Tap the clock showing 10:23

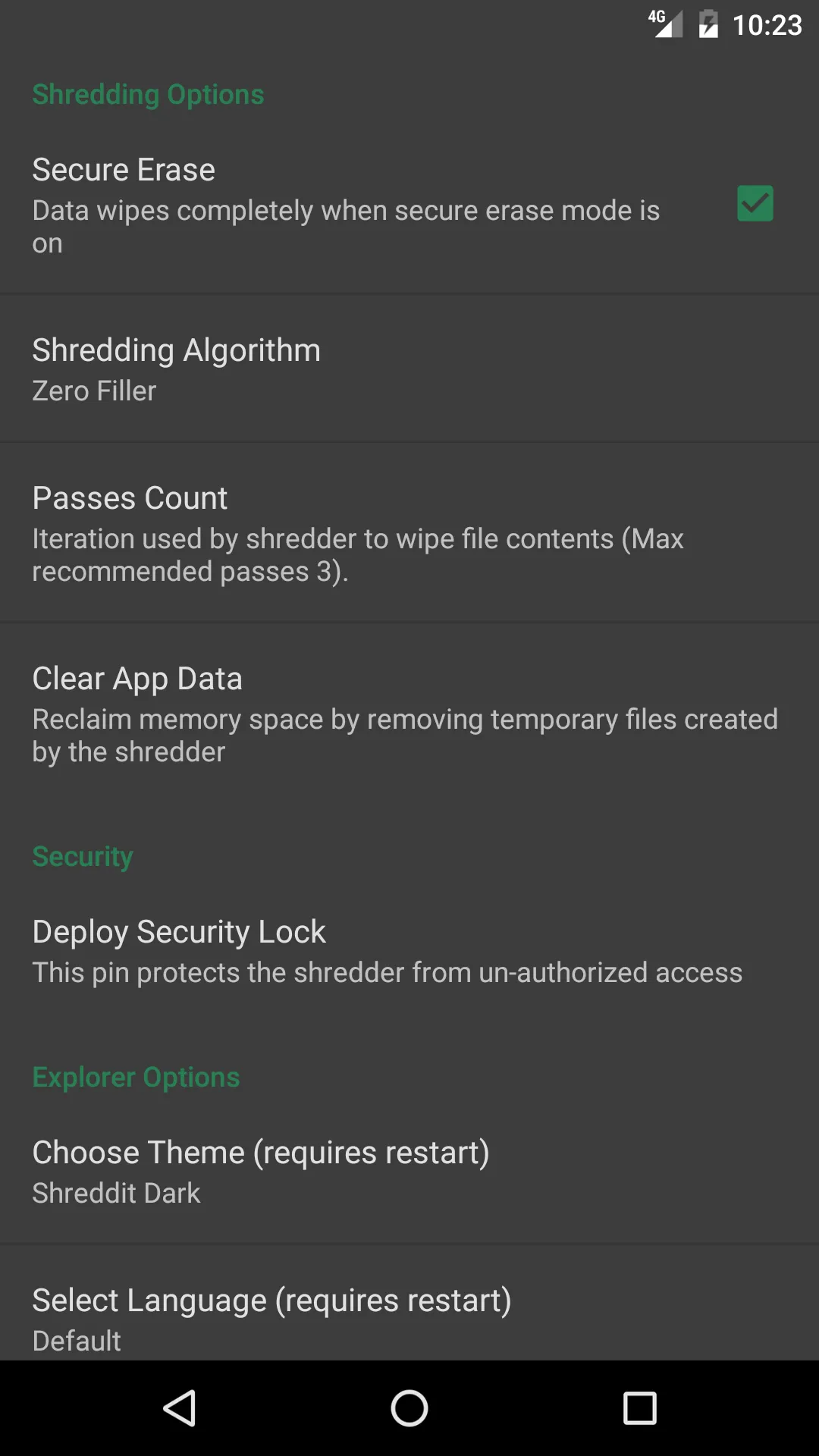[766, 24]
